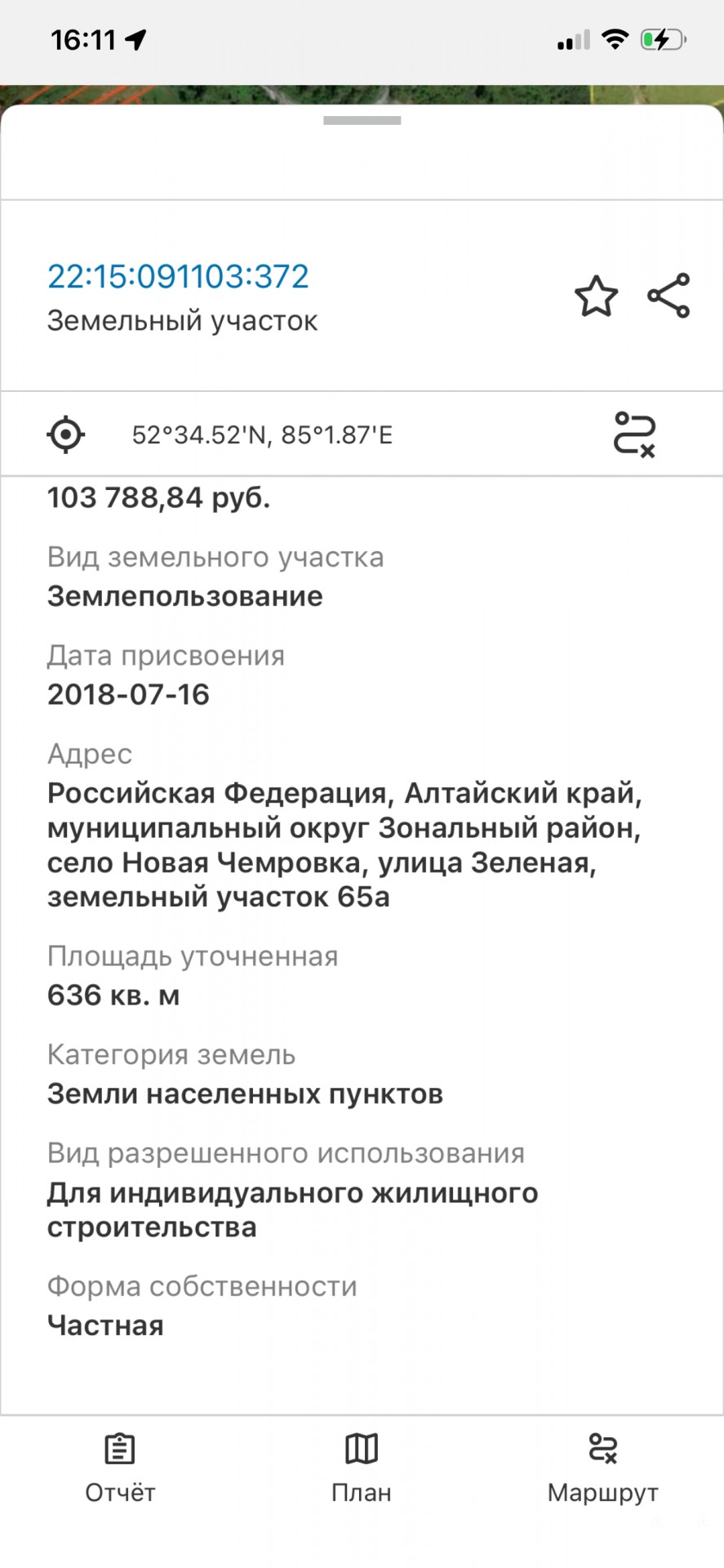Add this land plot to favorites
The height and width of the screenshot is (1568, 724).
(596, 296)
